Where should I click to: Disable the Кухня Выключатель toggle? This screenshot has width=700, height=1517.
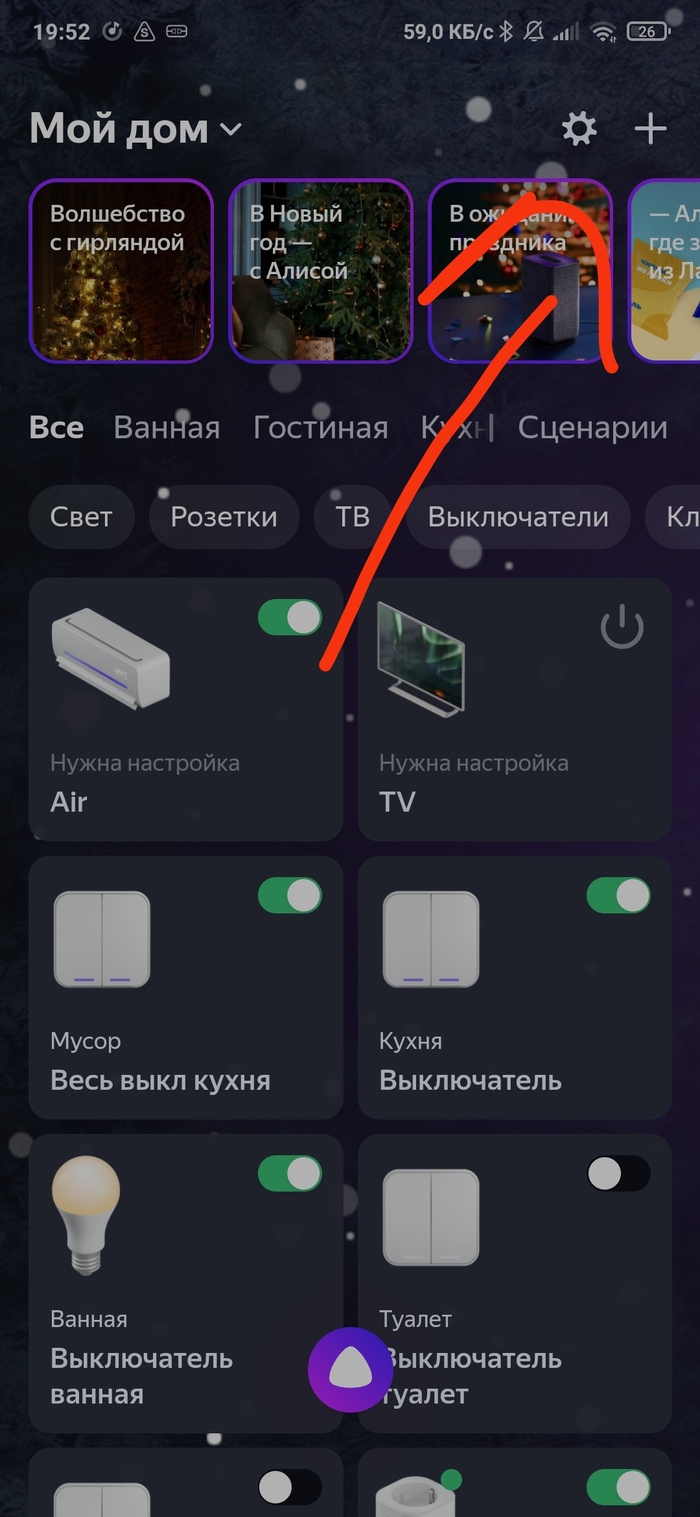[618, 896]
